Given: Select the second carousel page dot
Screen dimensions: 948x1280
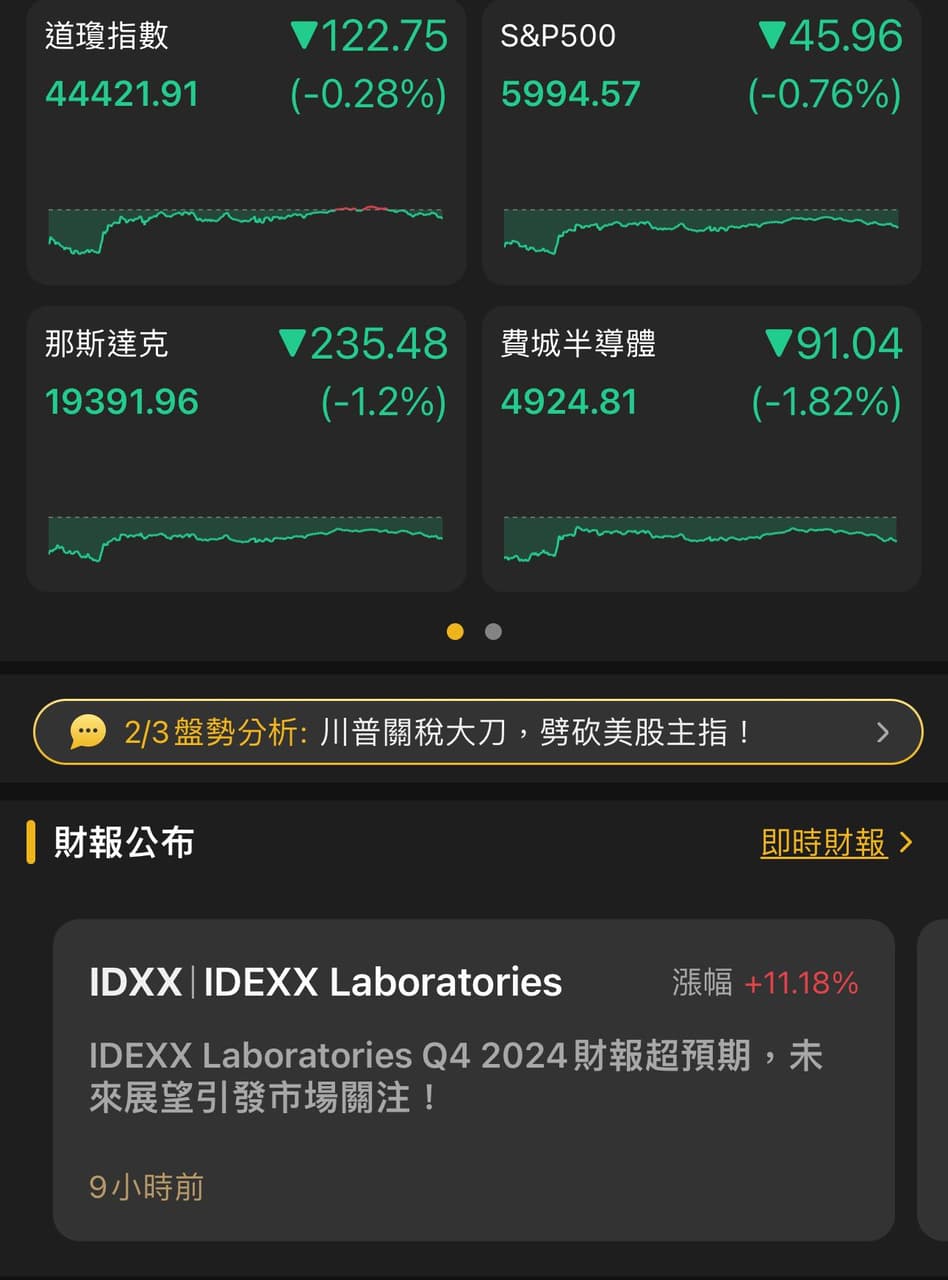Looking at the screenshot, I should (x=492, y=632).
